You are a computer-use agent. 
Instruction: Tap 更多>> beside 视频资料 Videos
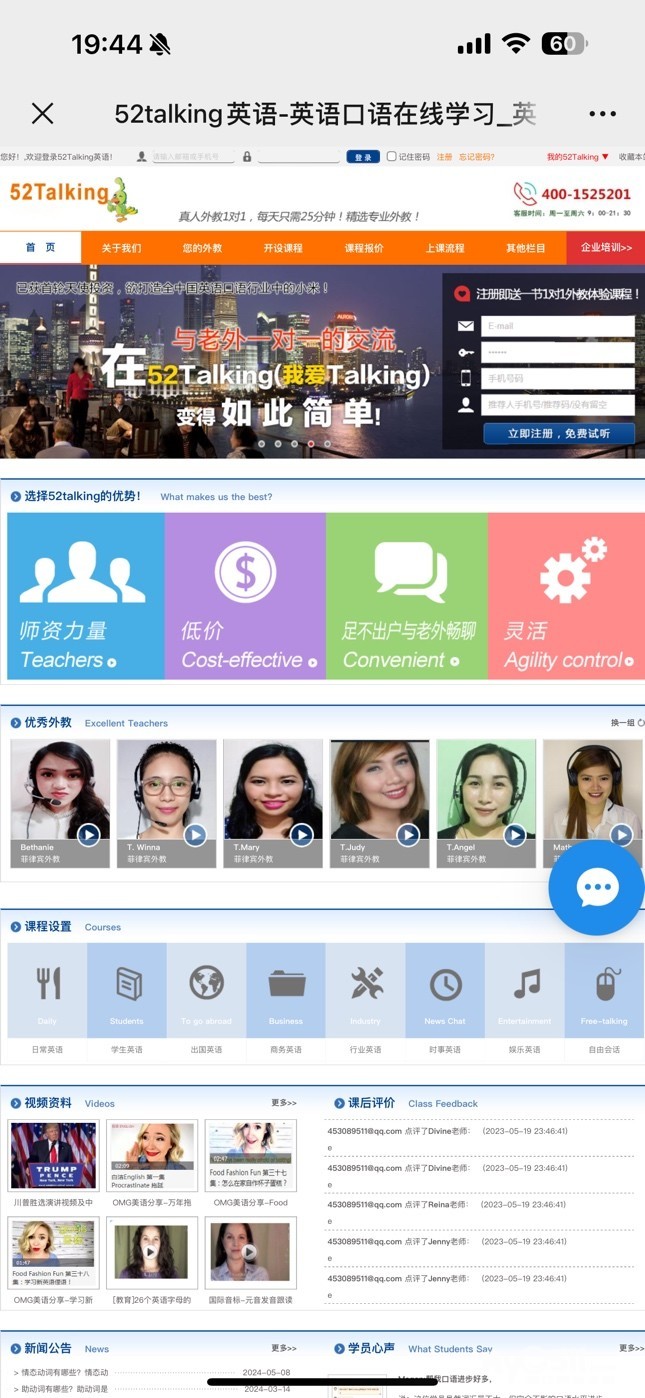click(x=284, y=1103)
